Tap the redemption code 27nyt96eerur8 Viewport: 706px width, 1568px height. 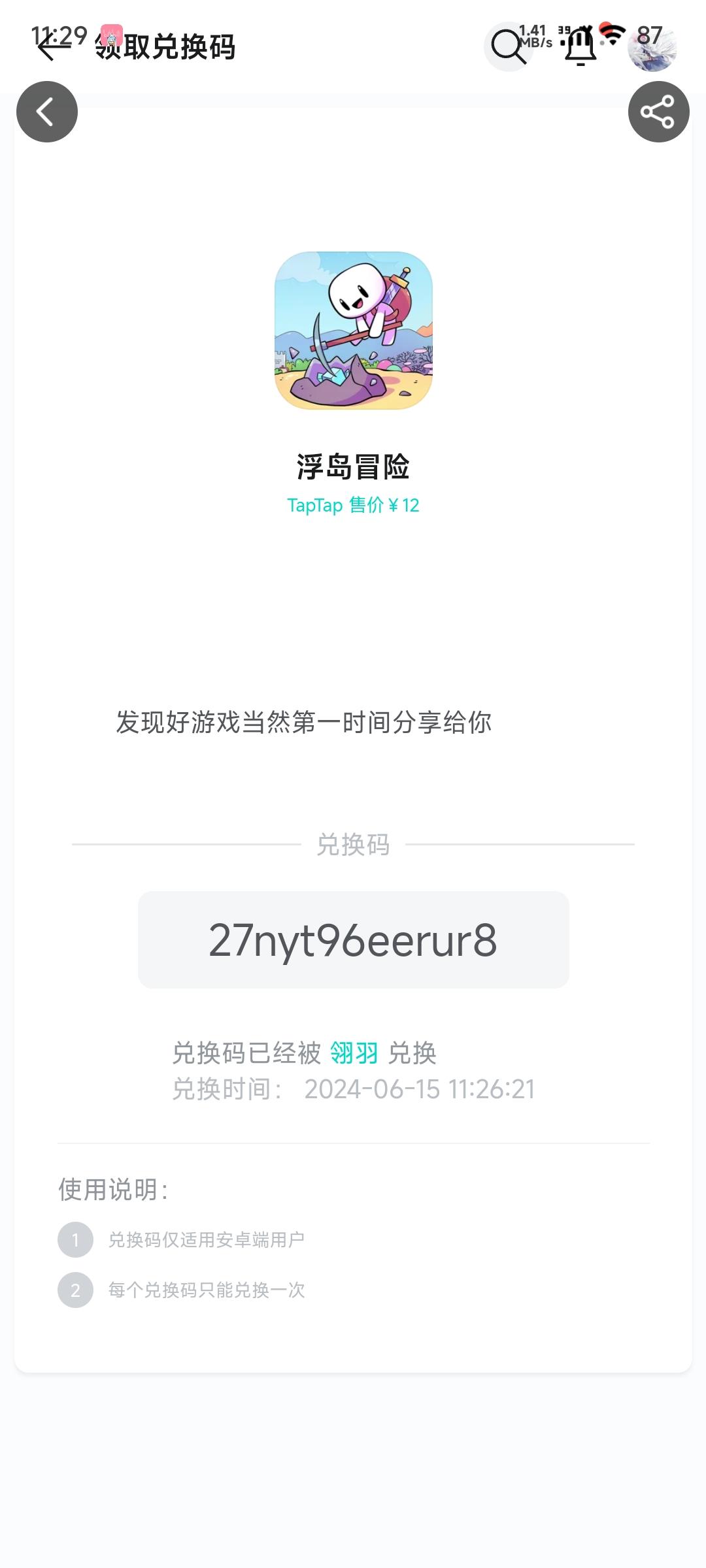tap(354, 939)
